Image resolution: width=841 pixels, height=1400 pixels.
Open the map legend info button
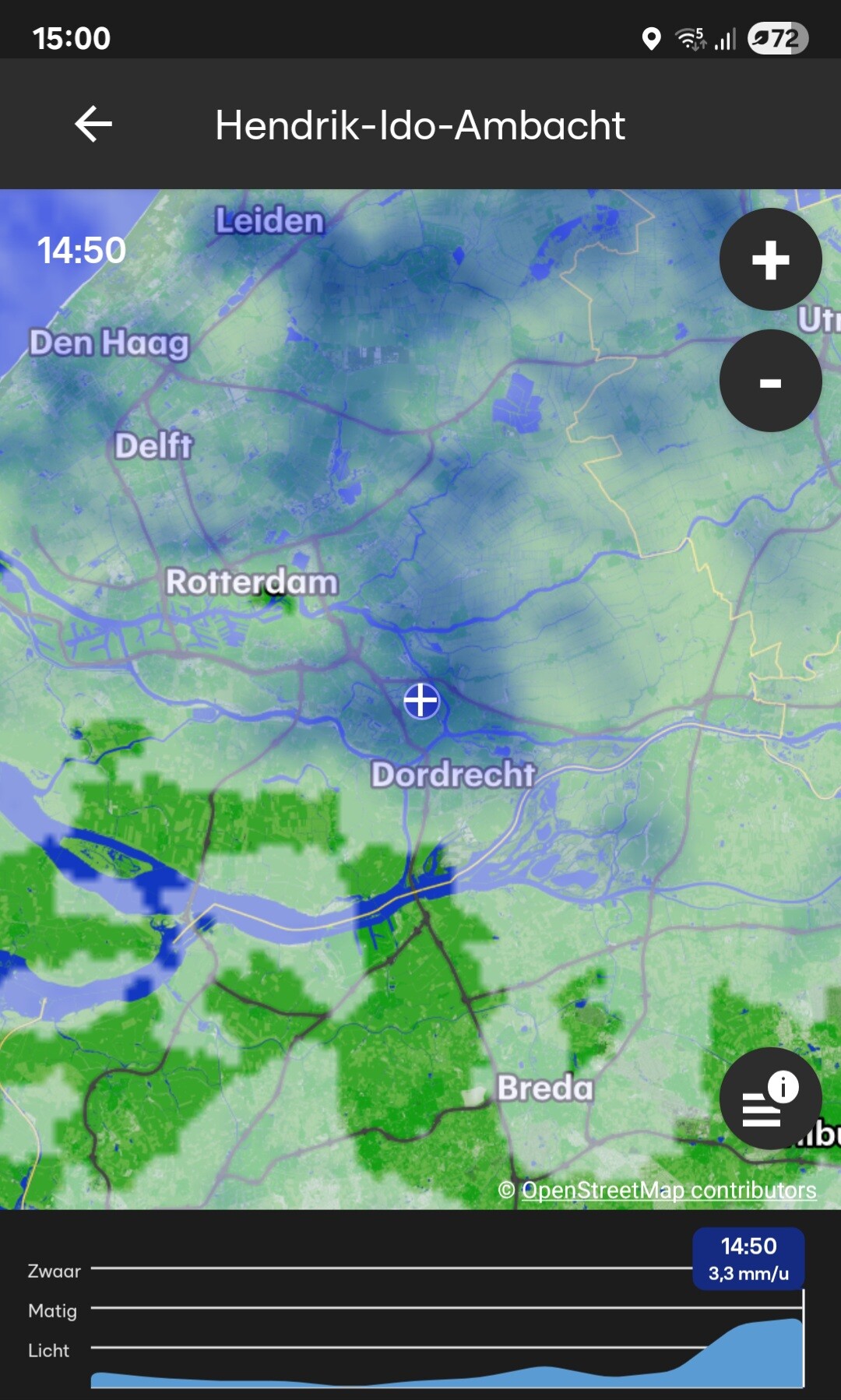pyautogui.click(x=770, y=1098)
